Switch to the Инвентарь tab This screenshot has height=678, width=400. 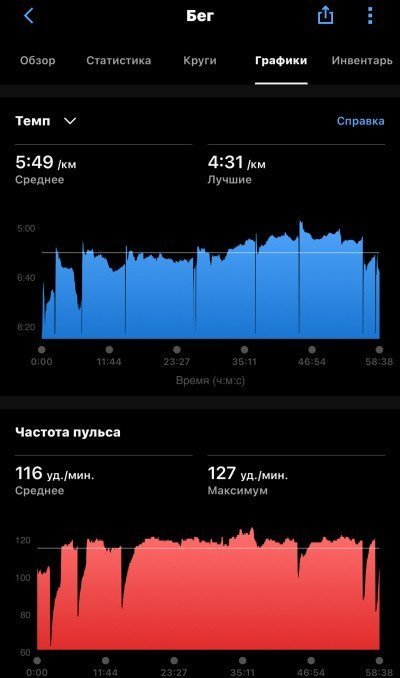[362, 61]
